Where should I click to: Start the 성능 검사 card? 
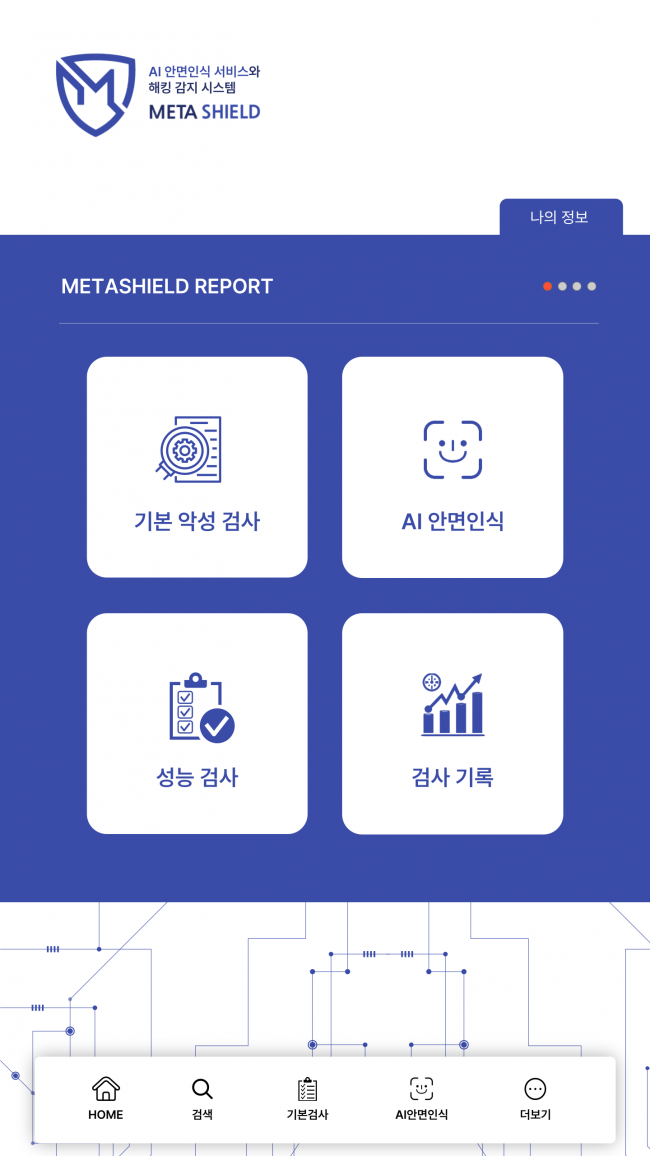tap(197, 723)
